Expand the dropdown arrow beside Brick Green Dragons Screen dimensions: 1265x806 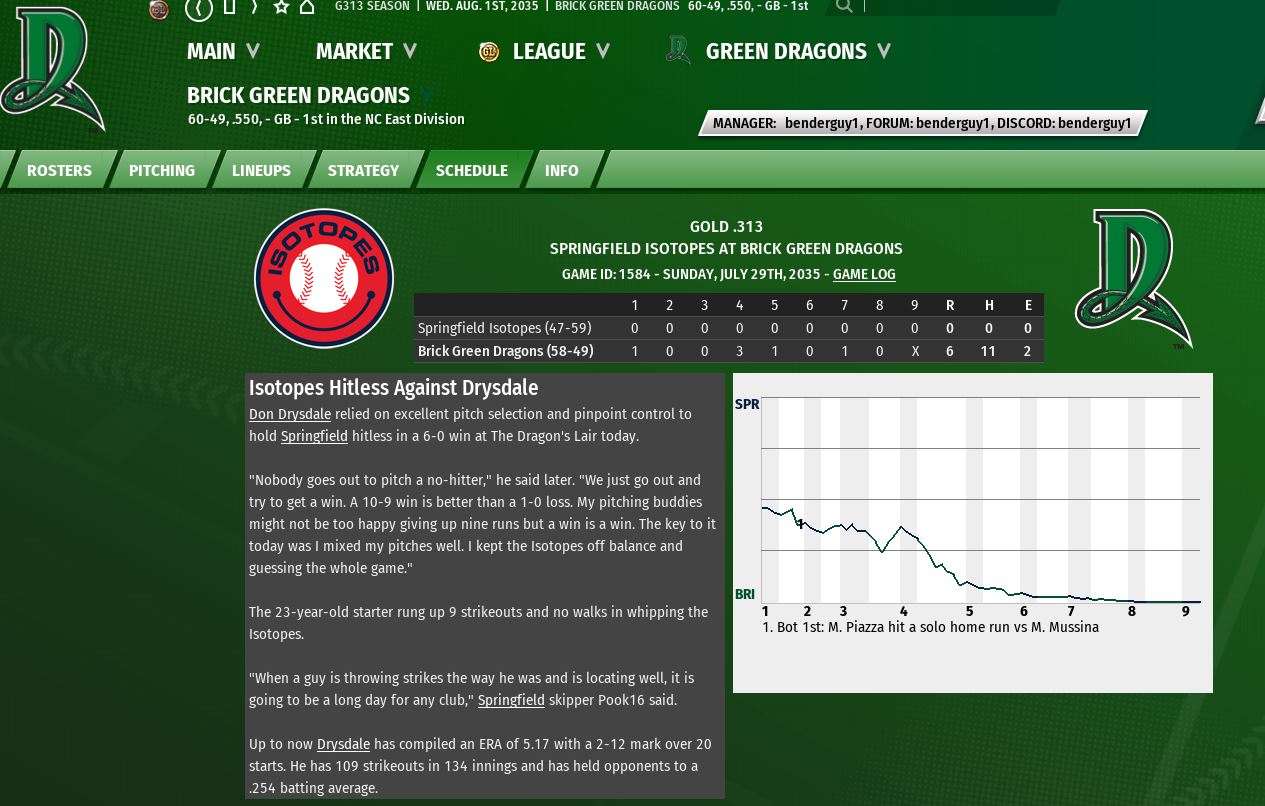tap(426, 96)
